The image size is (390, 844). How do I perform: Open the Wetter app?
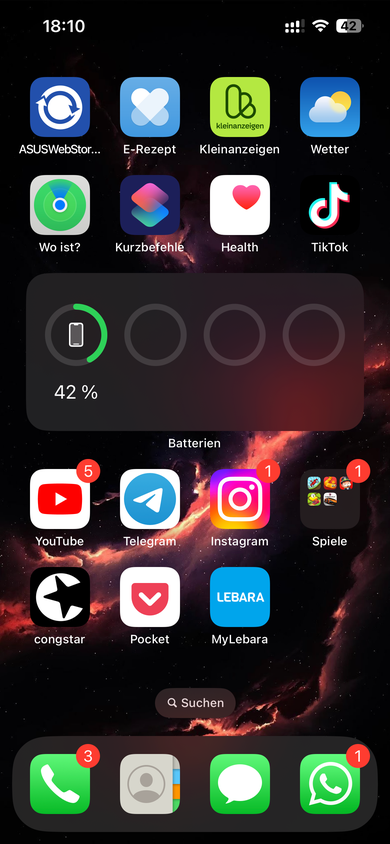[330, 107]
